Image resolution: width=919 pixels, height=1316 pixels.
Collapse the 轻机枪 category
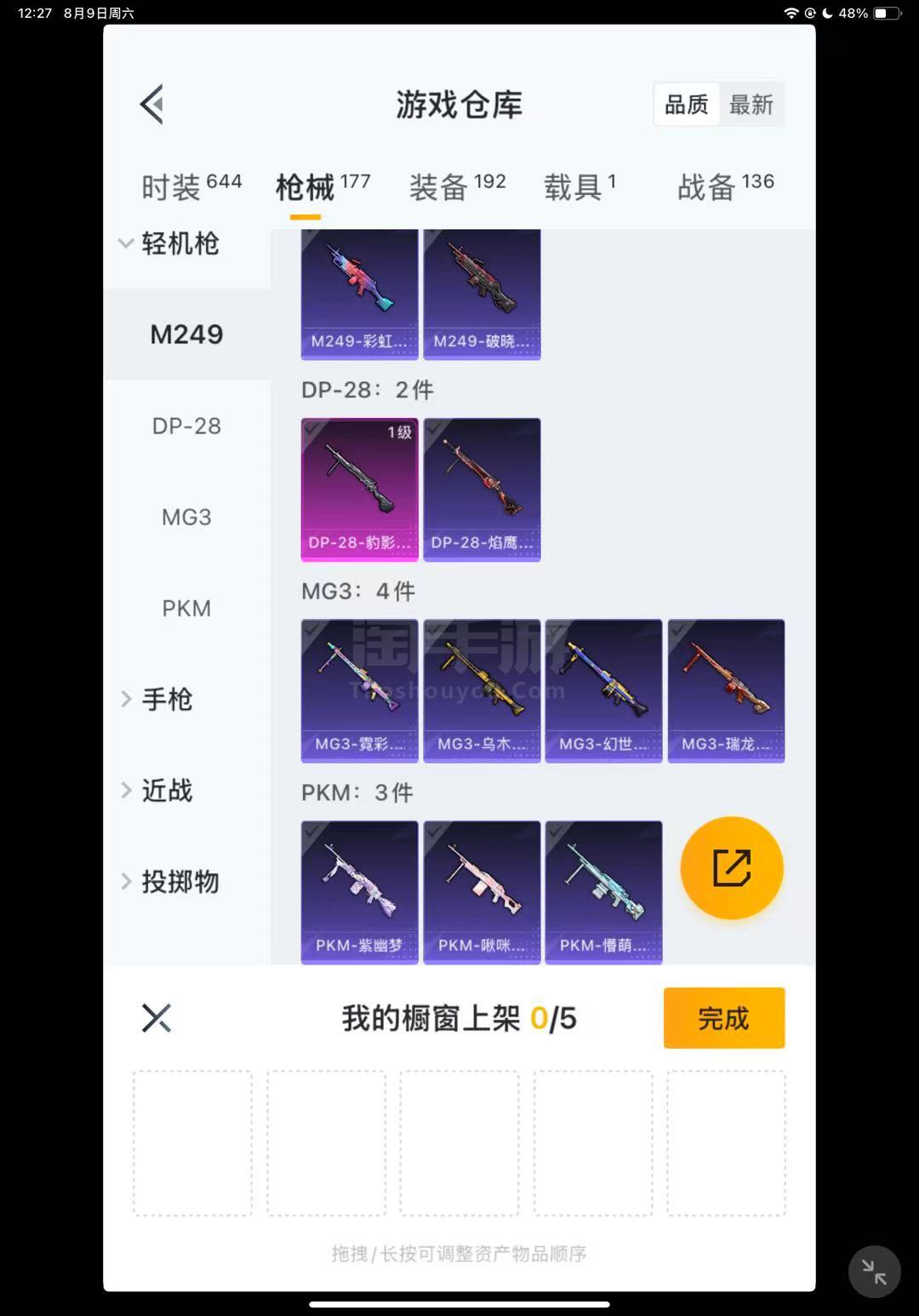coord(170,243)
